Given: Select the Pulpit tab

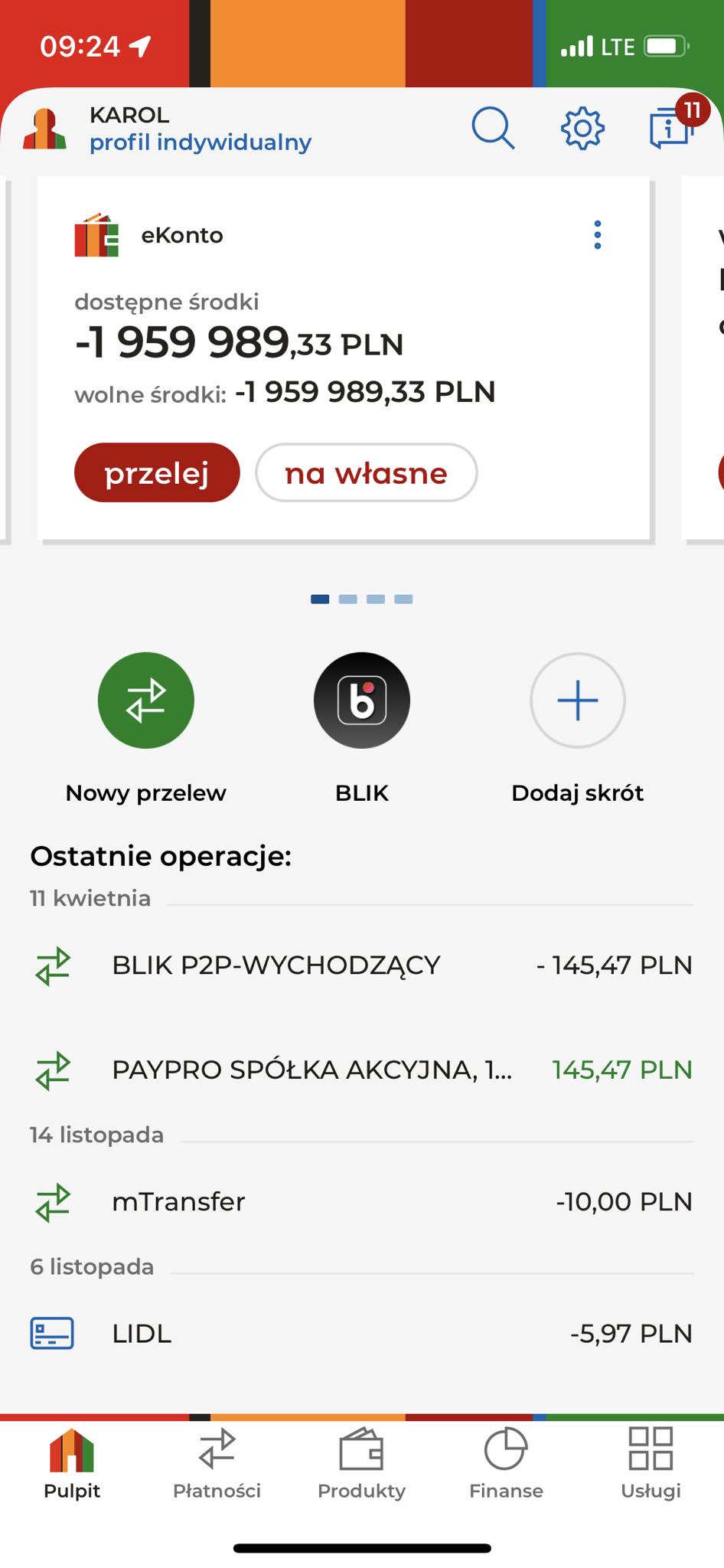Looking at the screenshot, I should tap(72, 1464).
